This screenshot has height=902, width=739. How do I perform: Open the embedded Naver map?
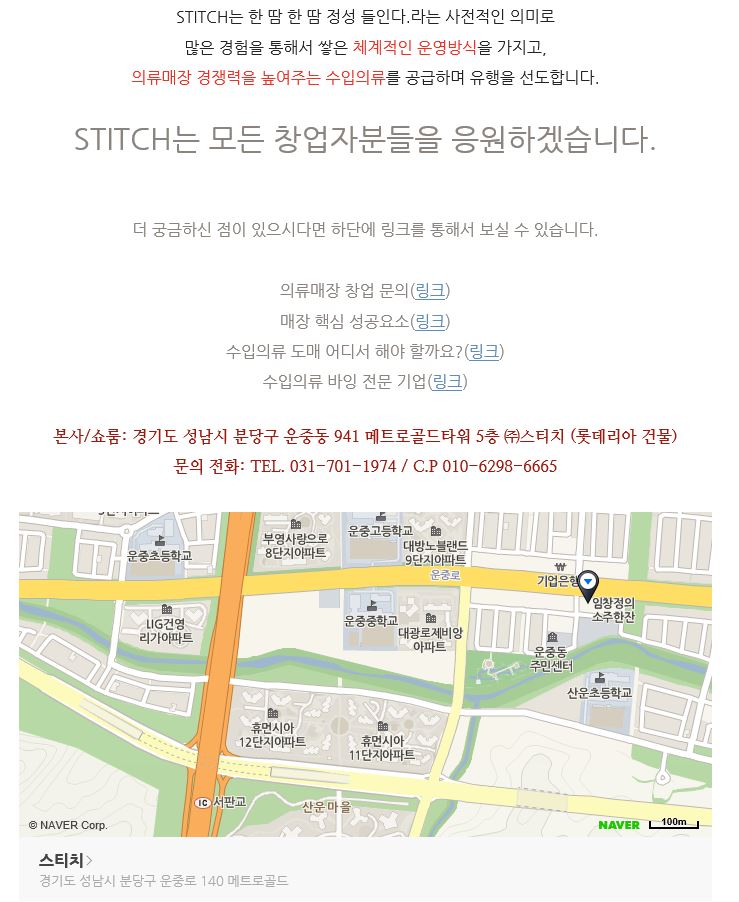pos(365,673)
